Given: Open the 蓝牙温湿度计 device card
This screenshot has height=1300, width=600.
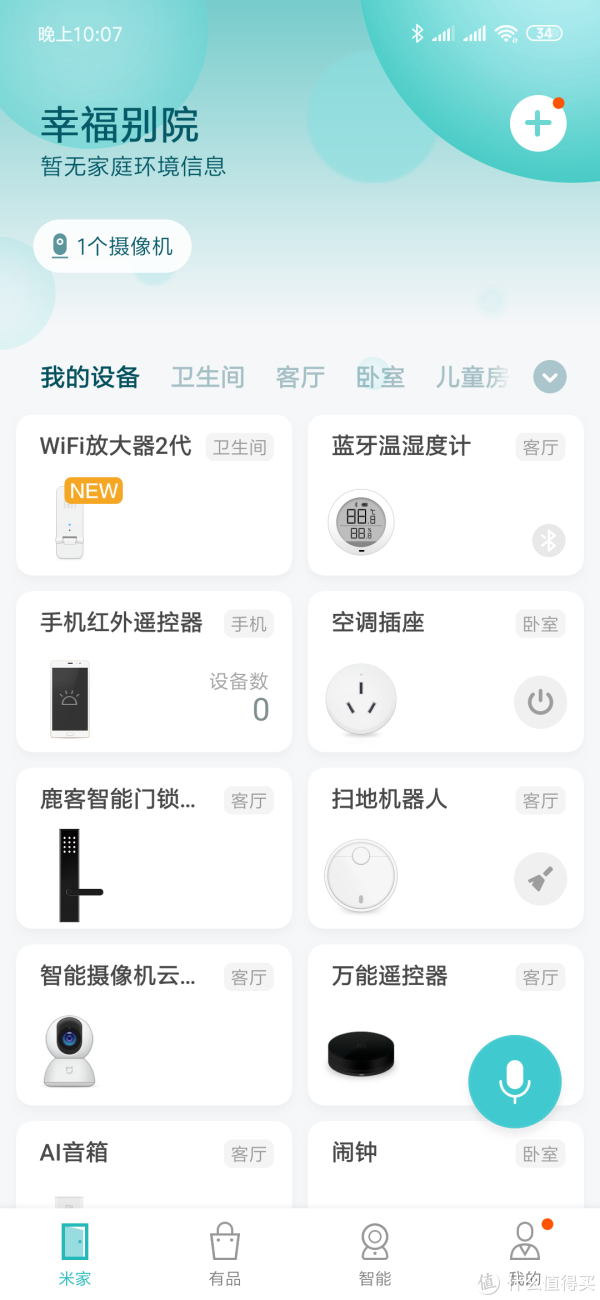Looking at the screenshot, I should tap(445, 495).
